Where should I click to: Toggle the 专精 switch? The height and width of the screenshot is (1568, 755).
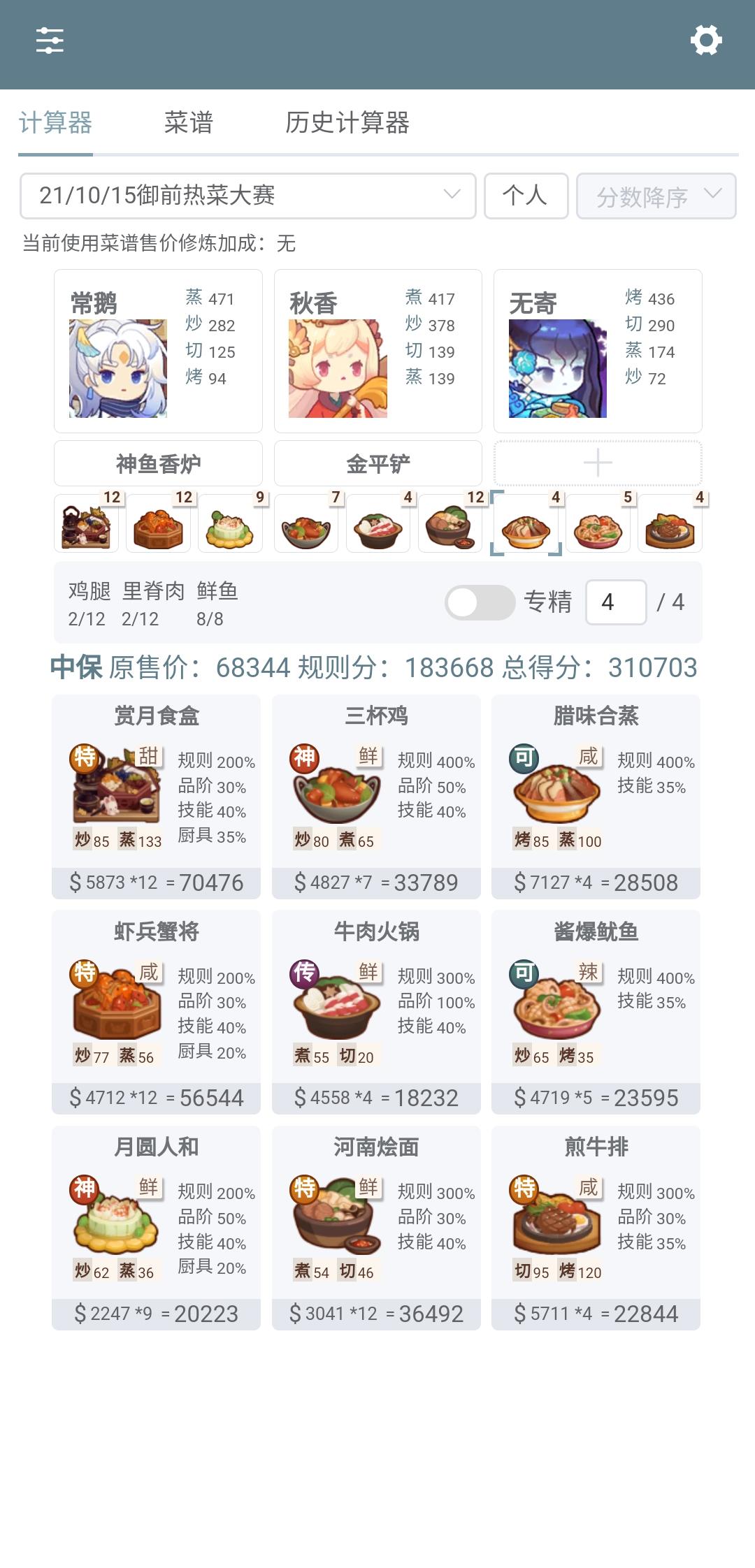coord(480,602)
